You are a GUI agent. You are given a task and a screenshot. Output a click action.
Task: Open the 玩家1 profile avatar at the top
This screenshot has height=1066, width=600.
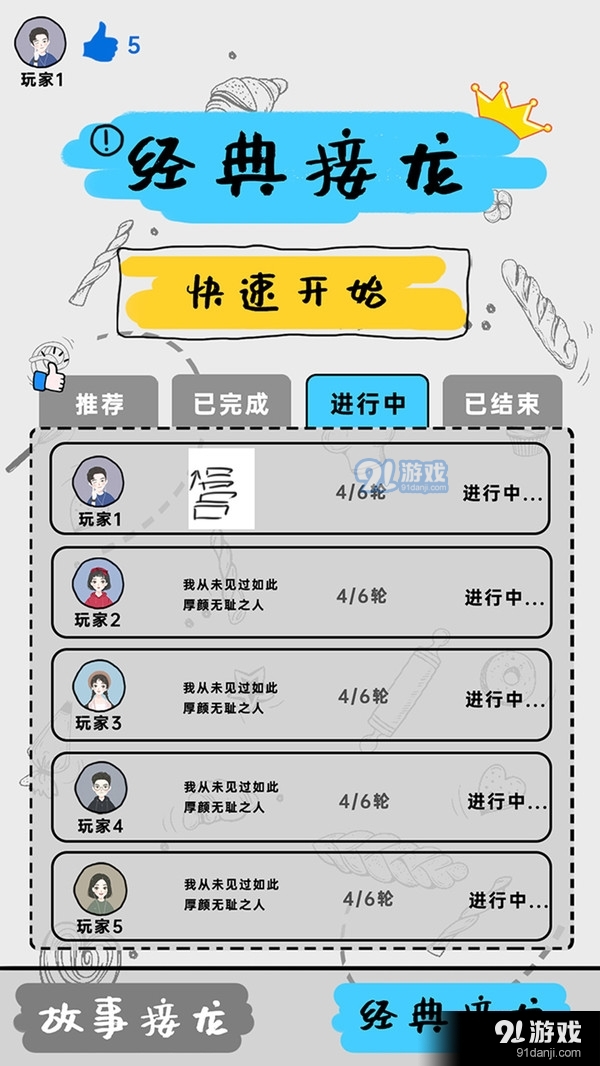(41, 43)
